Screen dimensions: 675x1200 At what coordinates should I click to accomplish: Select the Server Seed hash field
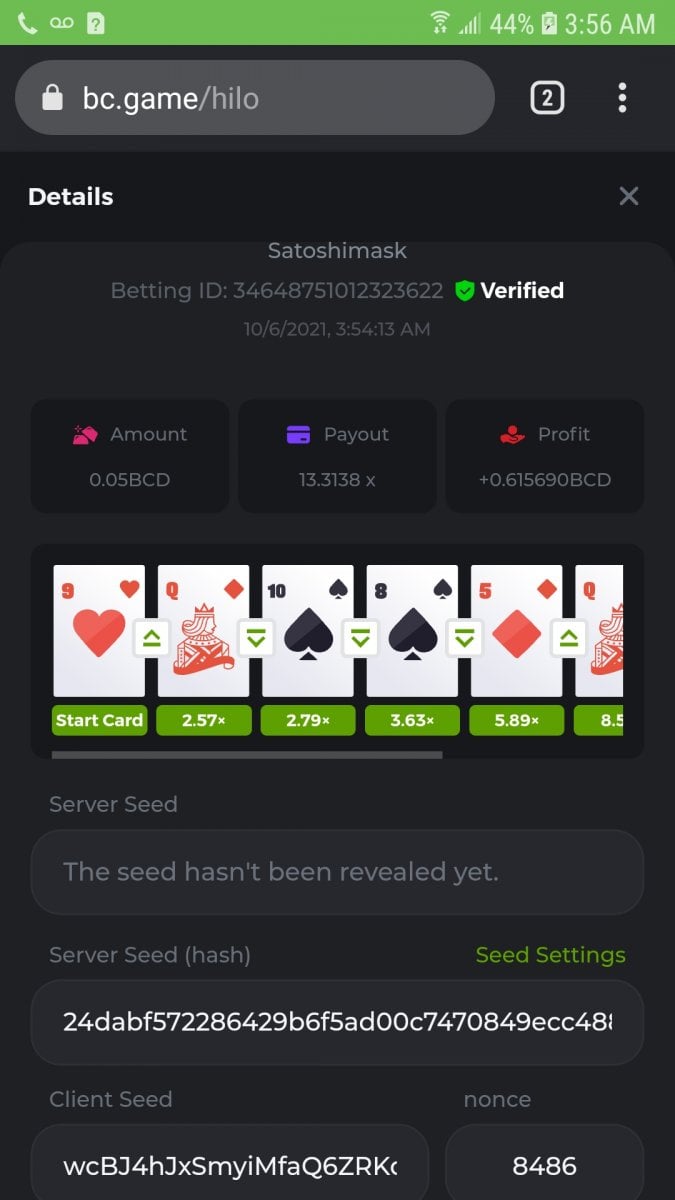tap(337, 1022)
